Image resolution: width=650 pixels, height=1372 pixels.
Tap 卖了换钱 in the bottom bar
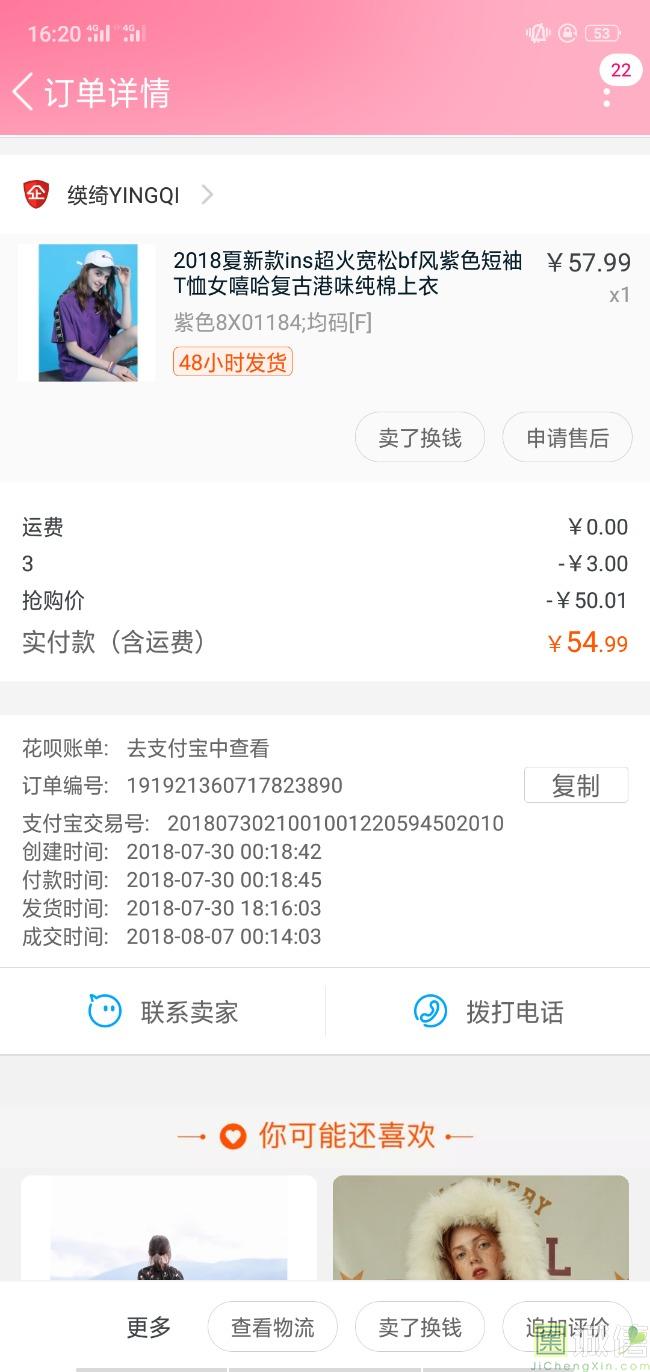[x=420, y=1327]
